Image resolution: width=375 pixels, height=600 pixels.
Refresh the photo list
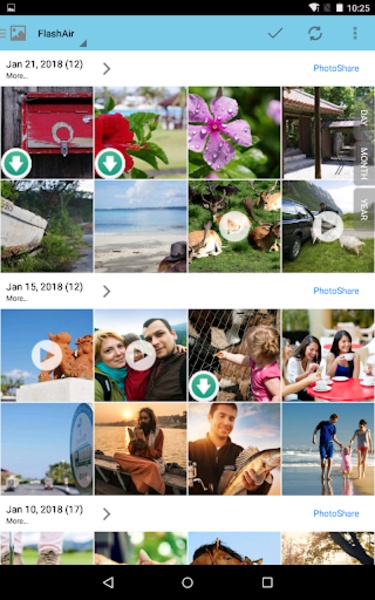[315, 33]
